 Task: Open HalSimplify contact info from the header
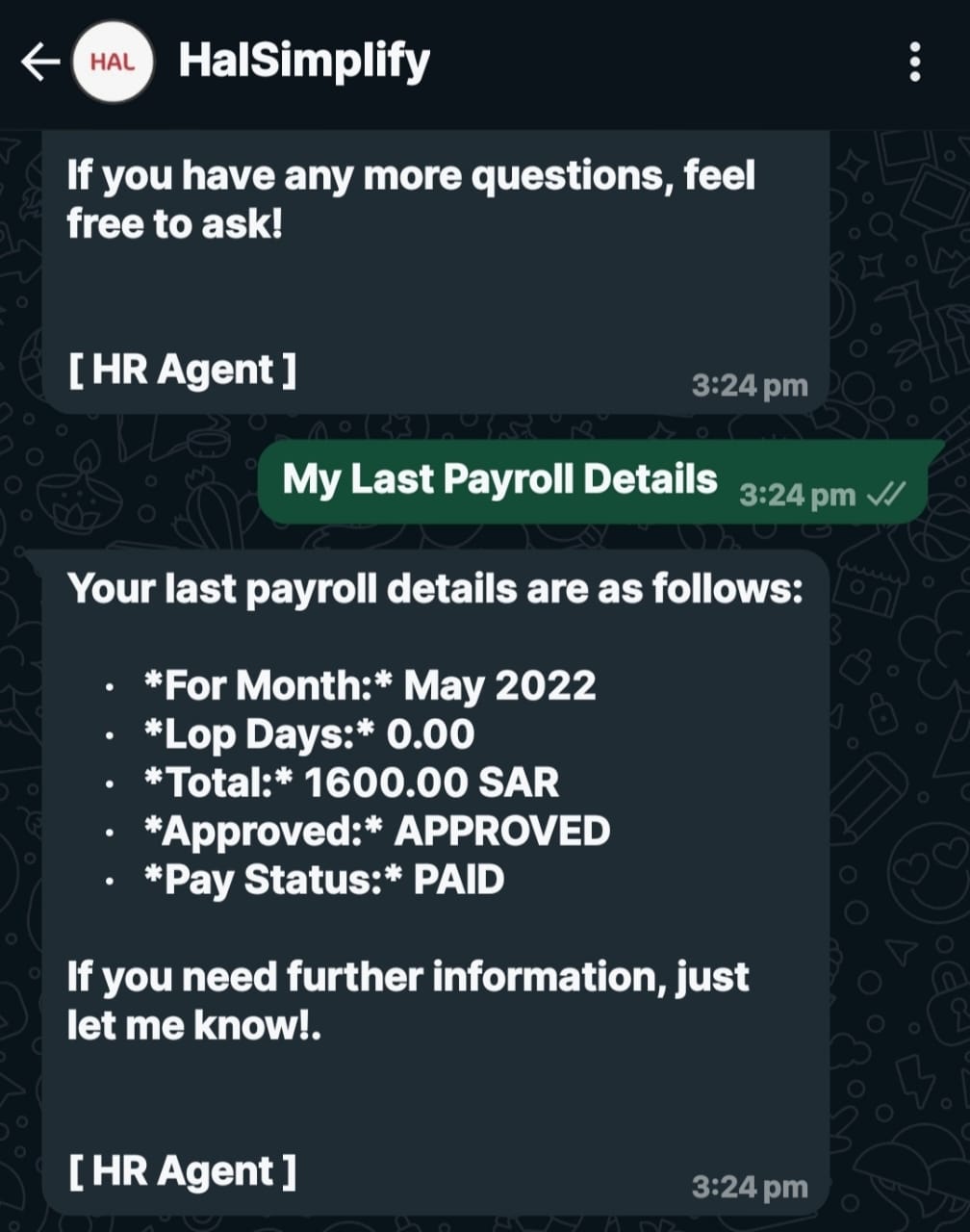304,62
